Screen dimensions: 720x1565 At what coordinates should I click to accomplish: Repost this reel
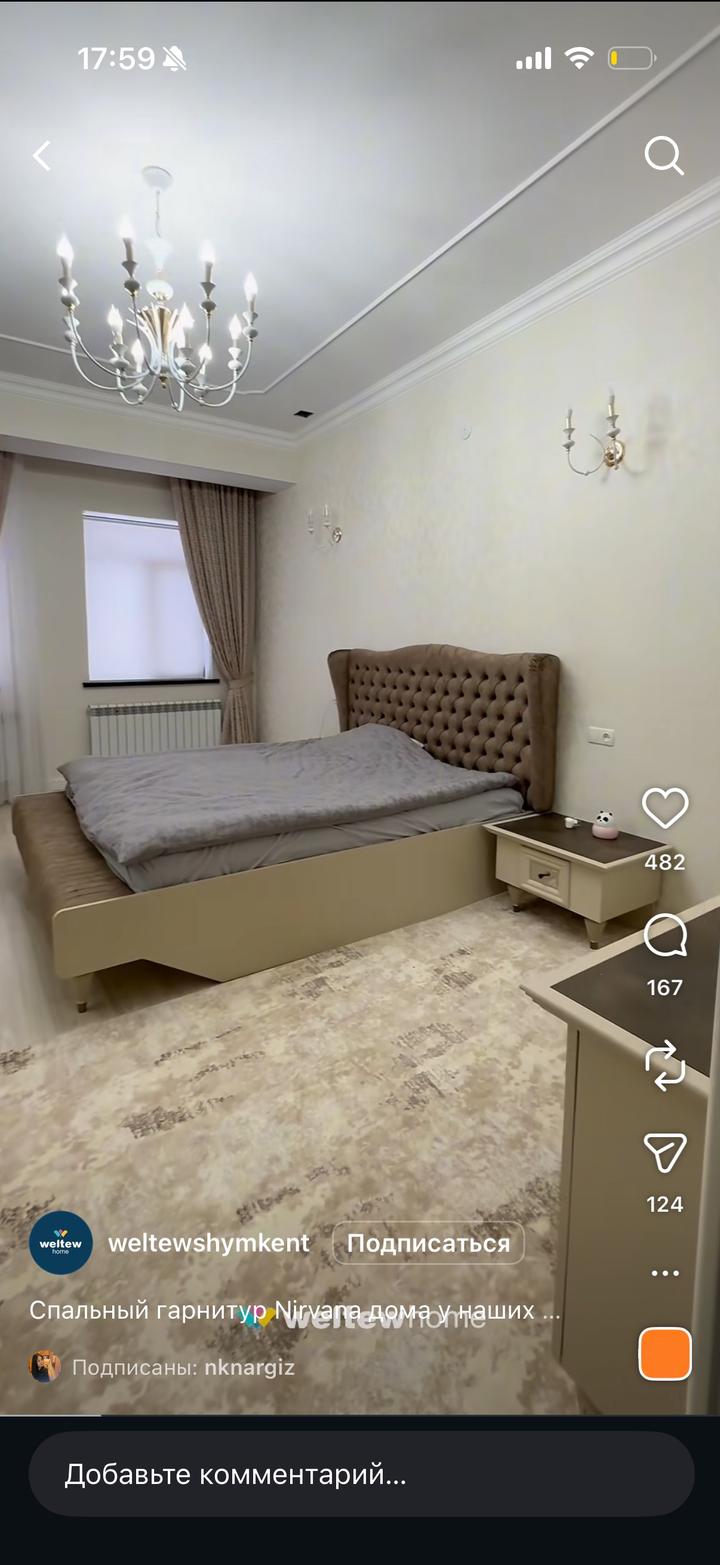665,1065
